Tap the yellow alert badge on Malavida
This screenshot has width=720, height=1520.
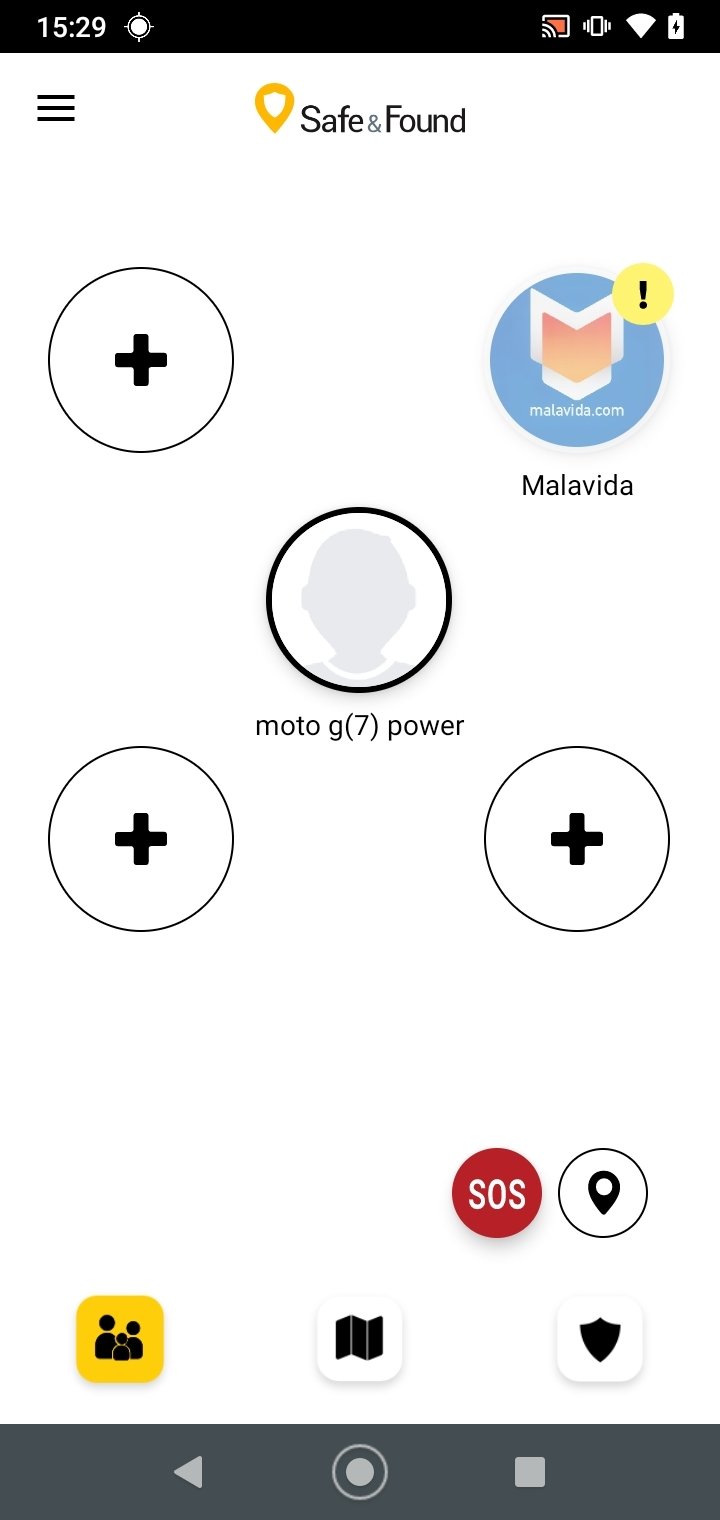(643, 294)
